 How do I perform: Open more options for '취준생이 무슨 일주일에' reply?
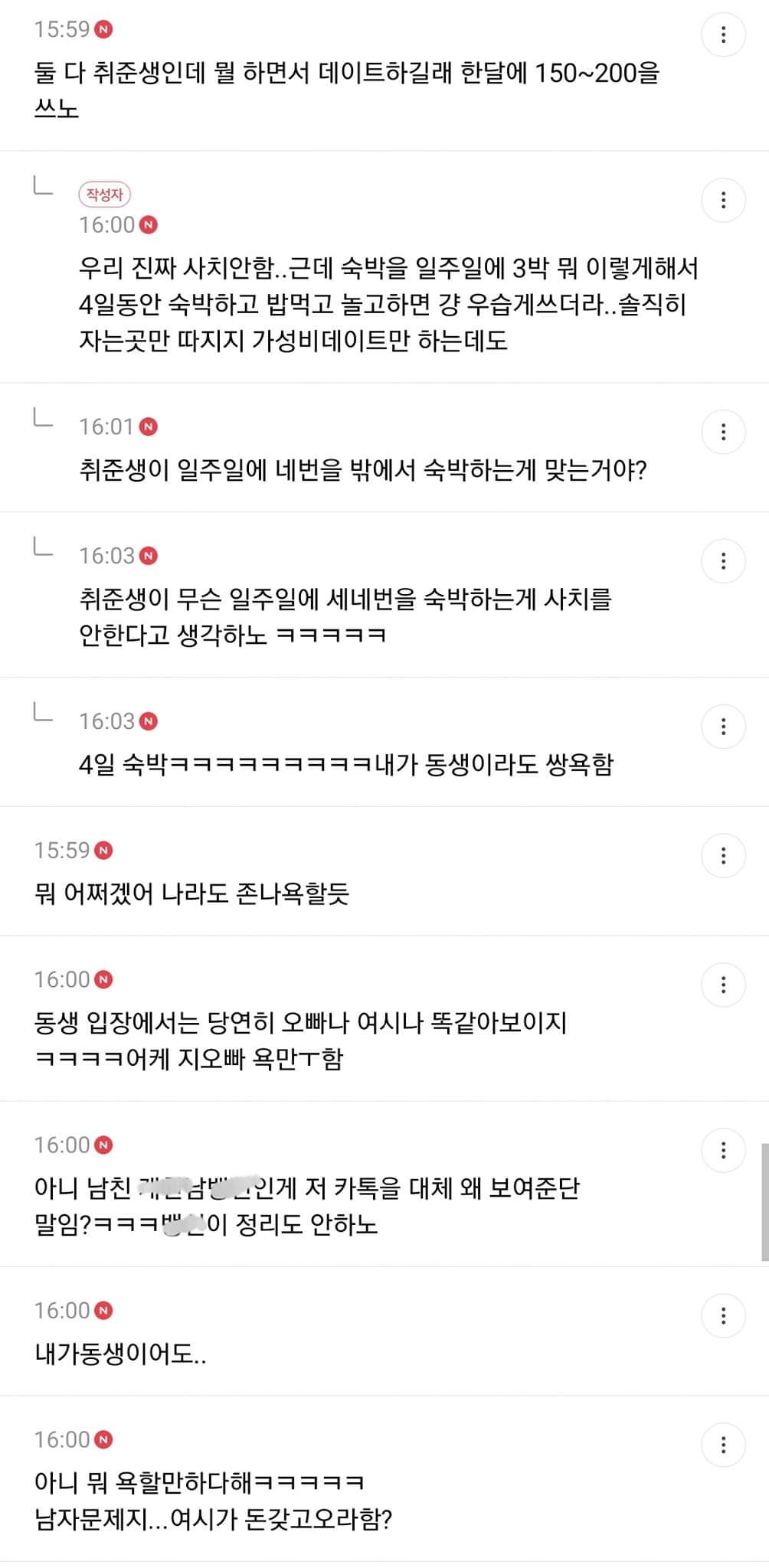[x=723, y=561]
